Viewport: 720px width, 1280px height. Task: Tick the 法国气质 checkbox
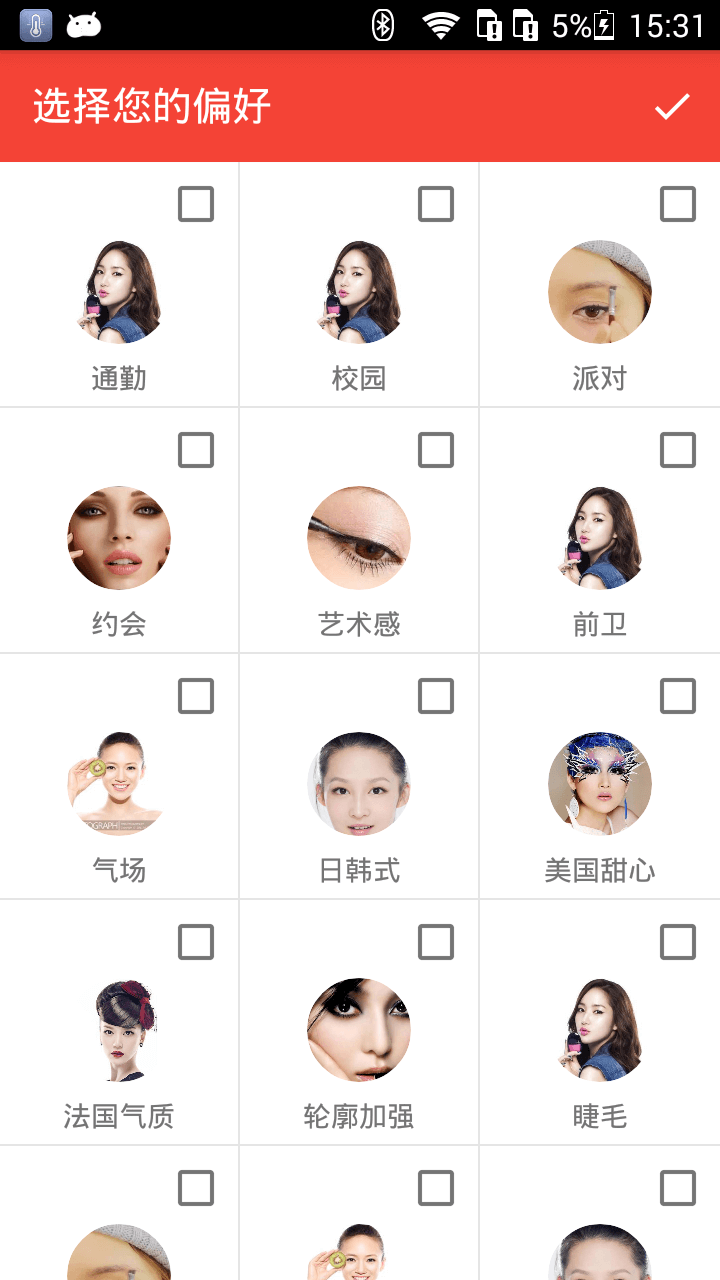(x=196, y=942)
